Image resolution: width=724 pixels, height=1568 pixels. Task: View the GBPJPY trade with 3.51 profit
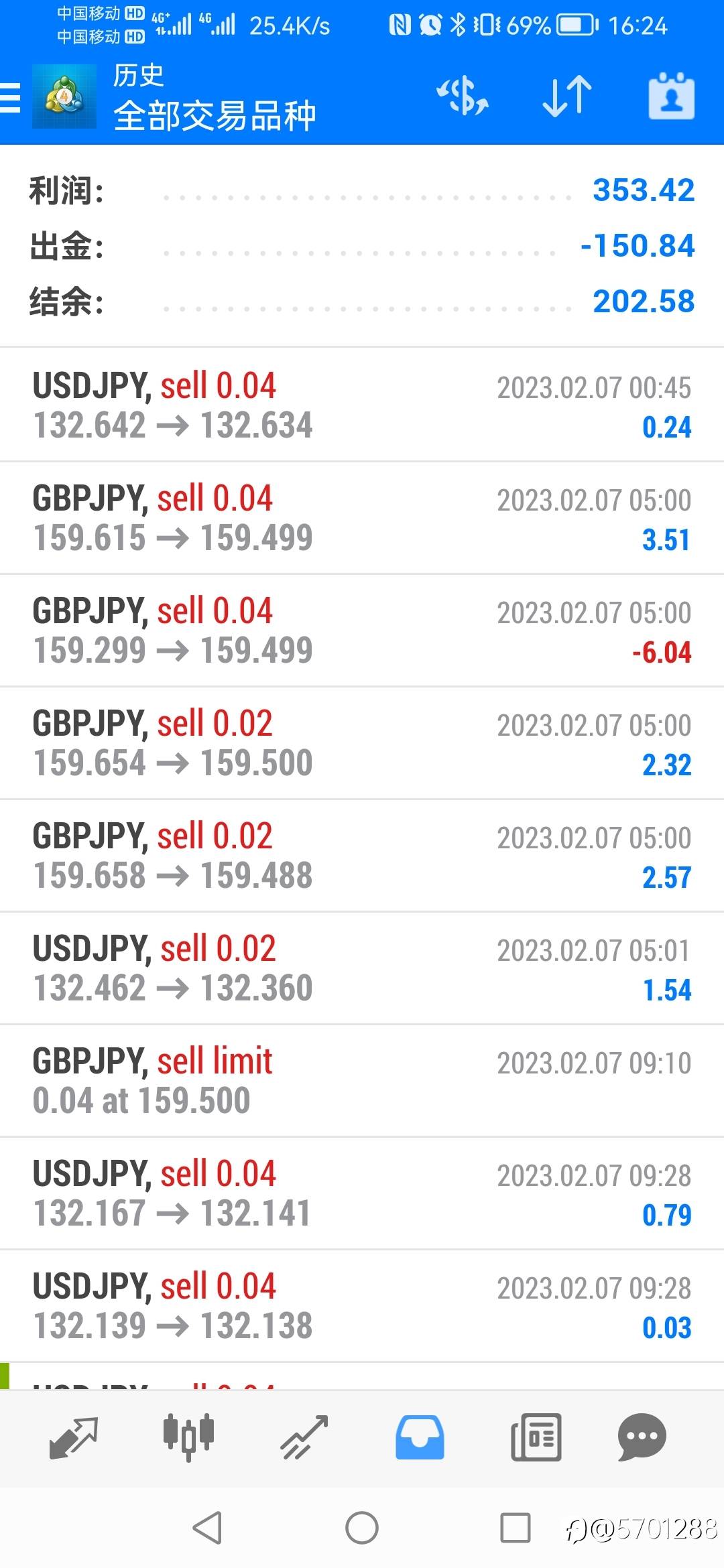(362, 517)
